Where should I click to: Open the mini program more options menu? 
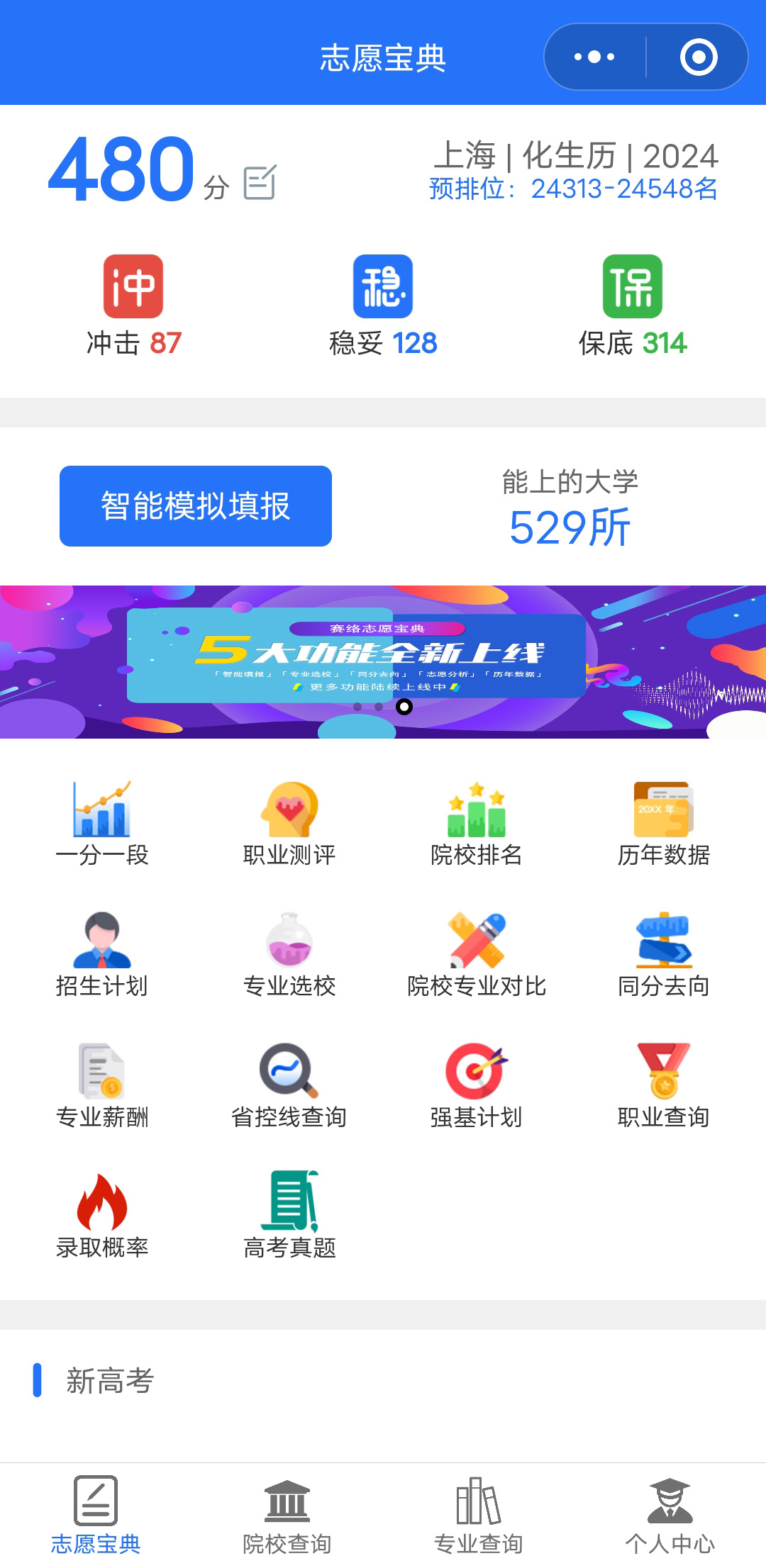[594, 57]
